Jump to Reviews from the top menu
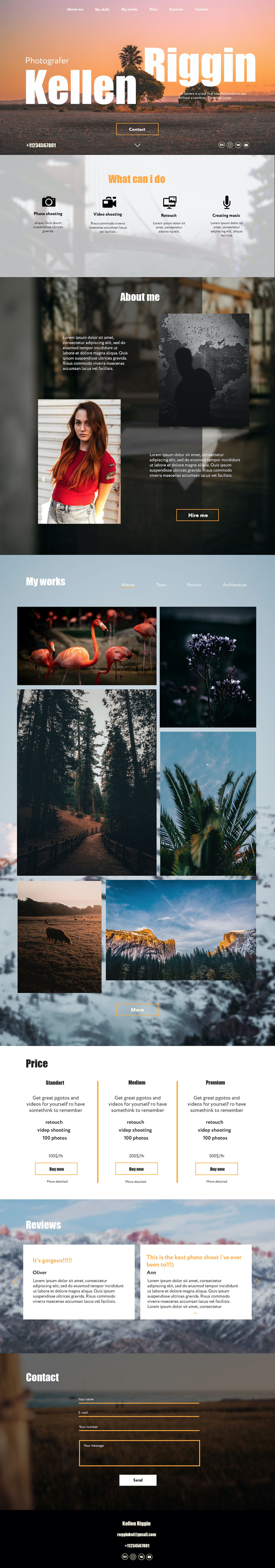Image resolution: width=275 pixels, height=1568 pixels. pos(176,10)
